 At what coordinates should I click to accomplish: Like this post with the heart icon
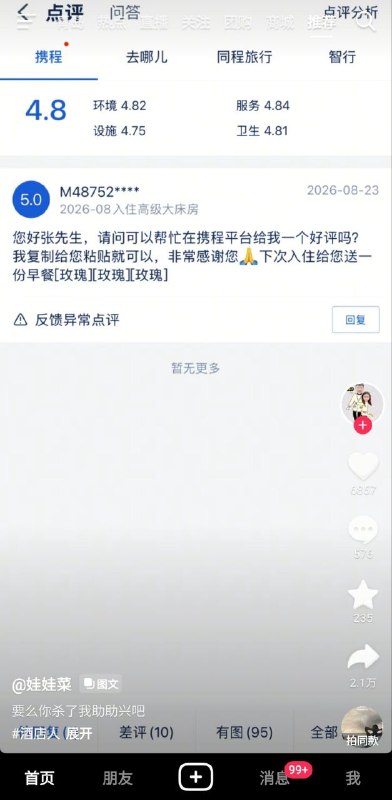coord(363,466)
